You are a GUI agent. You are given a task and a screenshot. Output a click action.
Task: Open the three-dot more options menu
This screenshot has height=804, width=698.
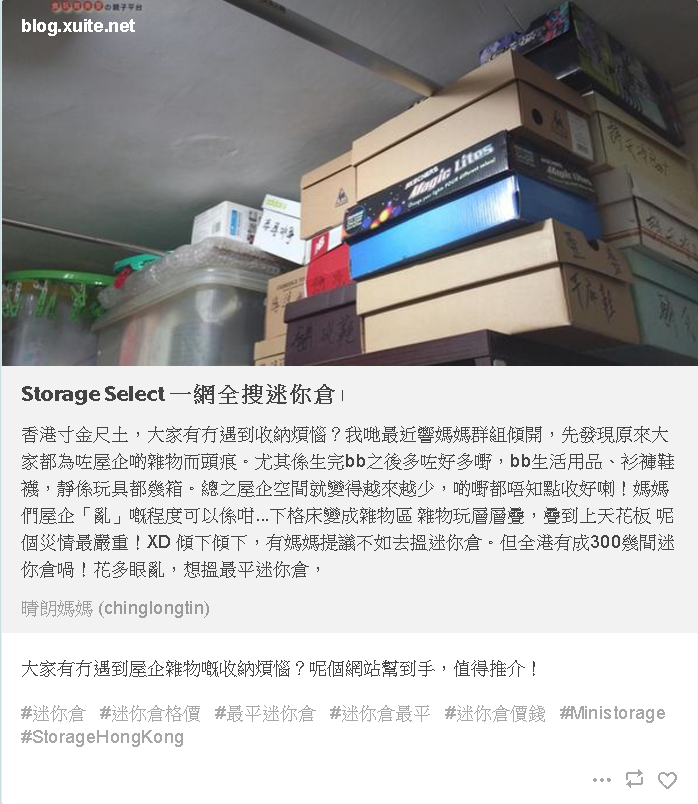(x=601, y=780)
